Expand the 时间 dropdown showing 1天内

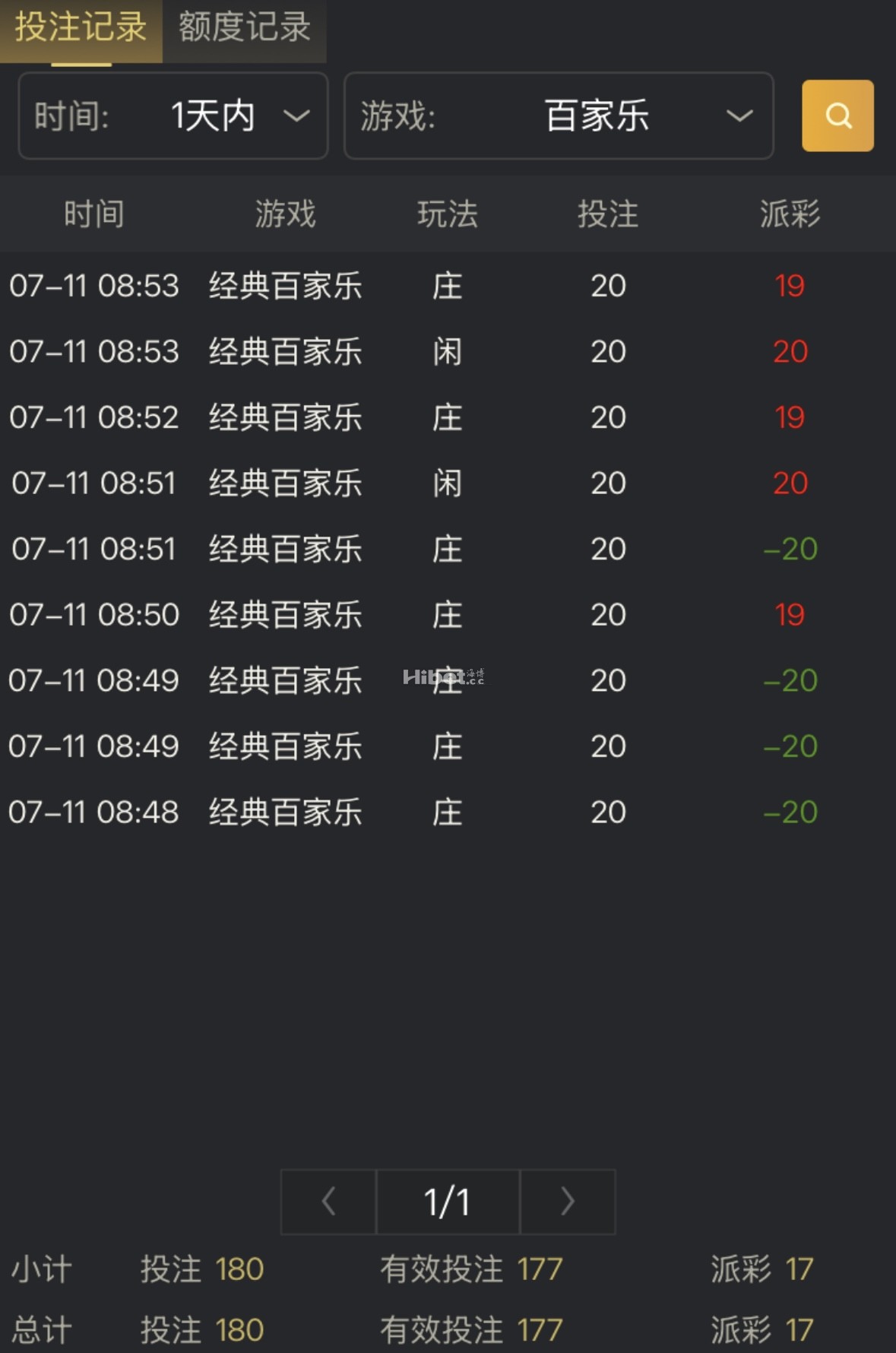coord(173,116)
